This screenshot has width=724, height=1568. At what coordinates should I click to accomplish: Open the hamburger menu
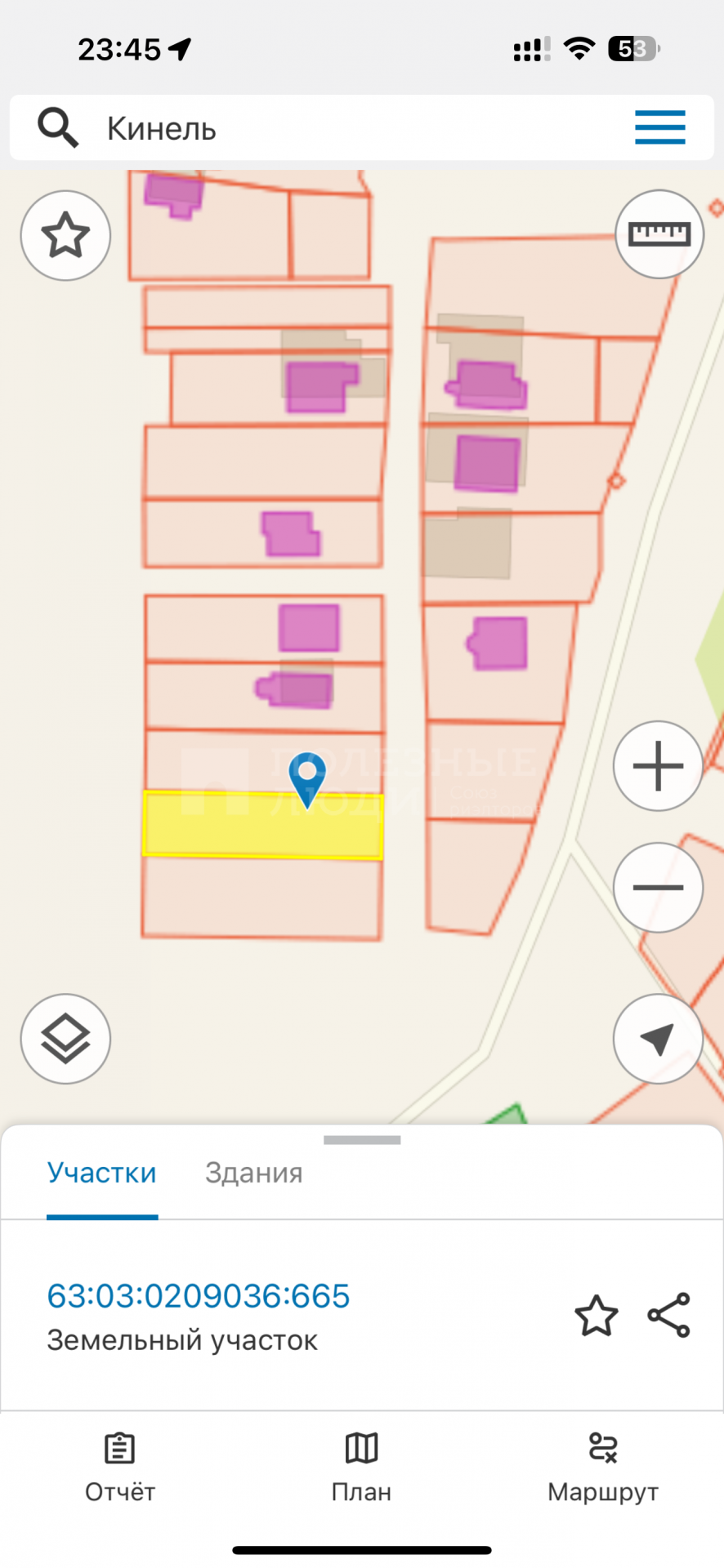tap(659, 127)
